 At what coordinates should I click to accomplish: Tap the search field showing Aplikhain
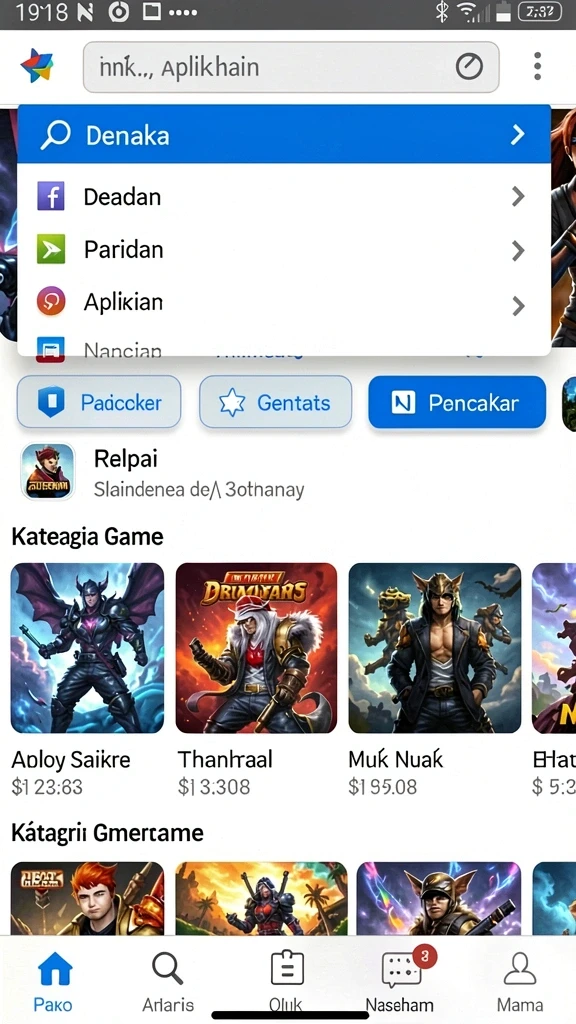tap(291, 67)
